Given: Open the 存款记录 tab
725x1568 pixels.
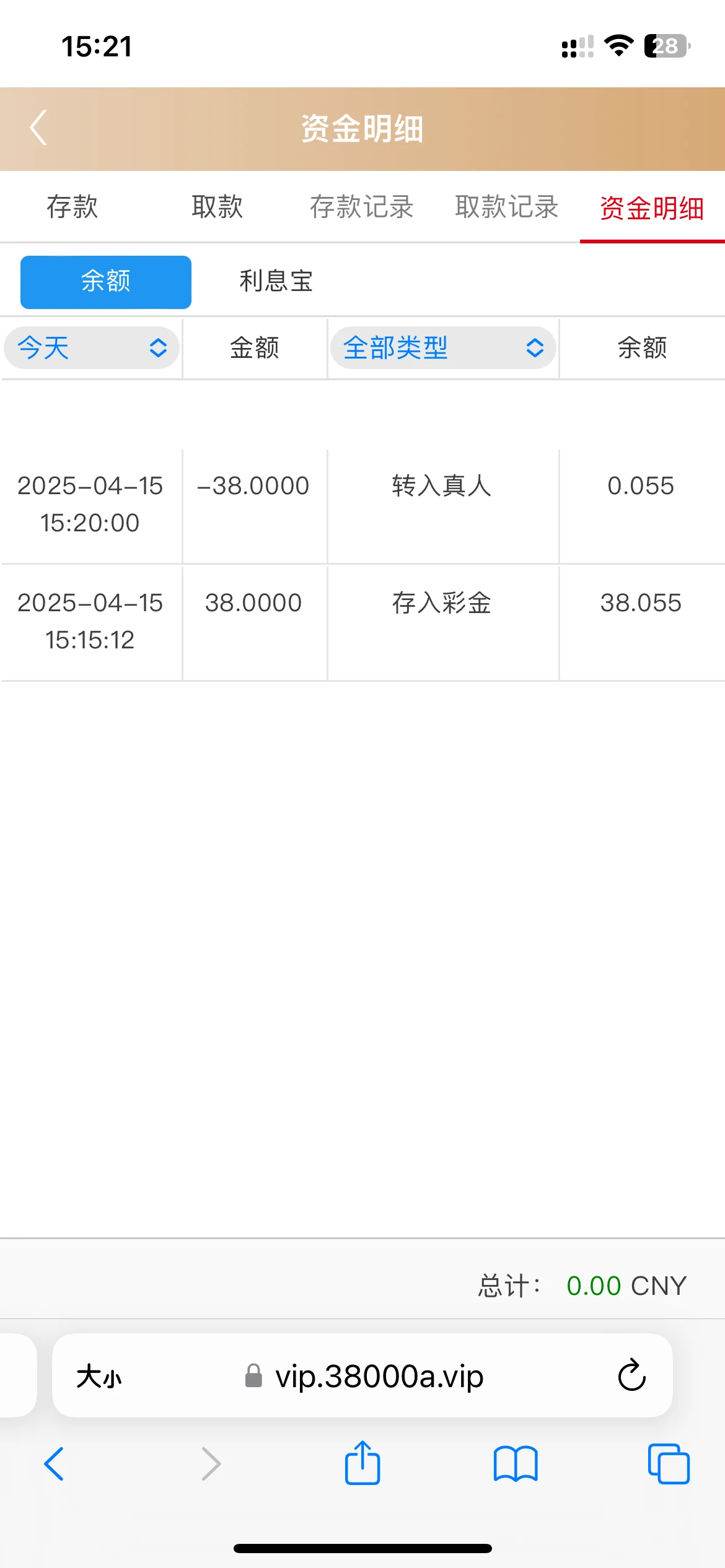Looking at the screenshot, I should (362, 207).
